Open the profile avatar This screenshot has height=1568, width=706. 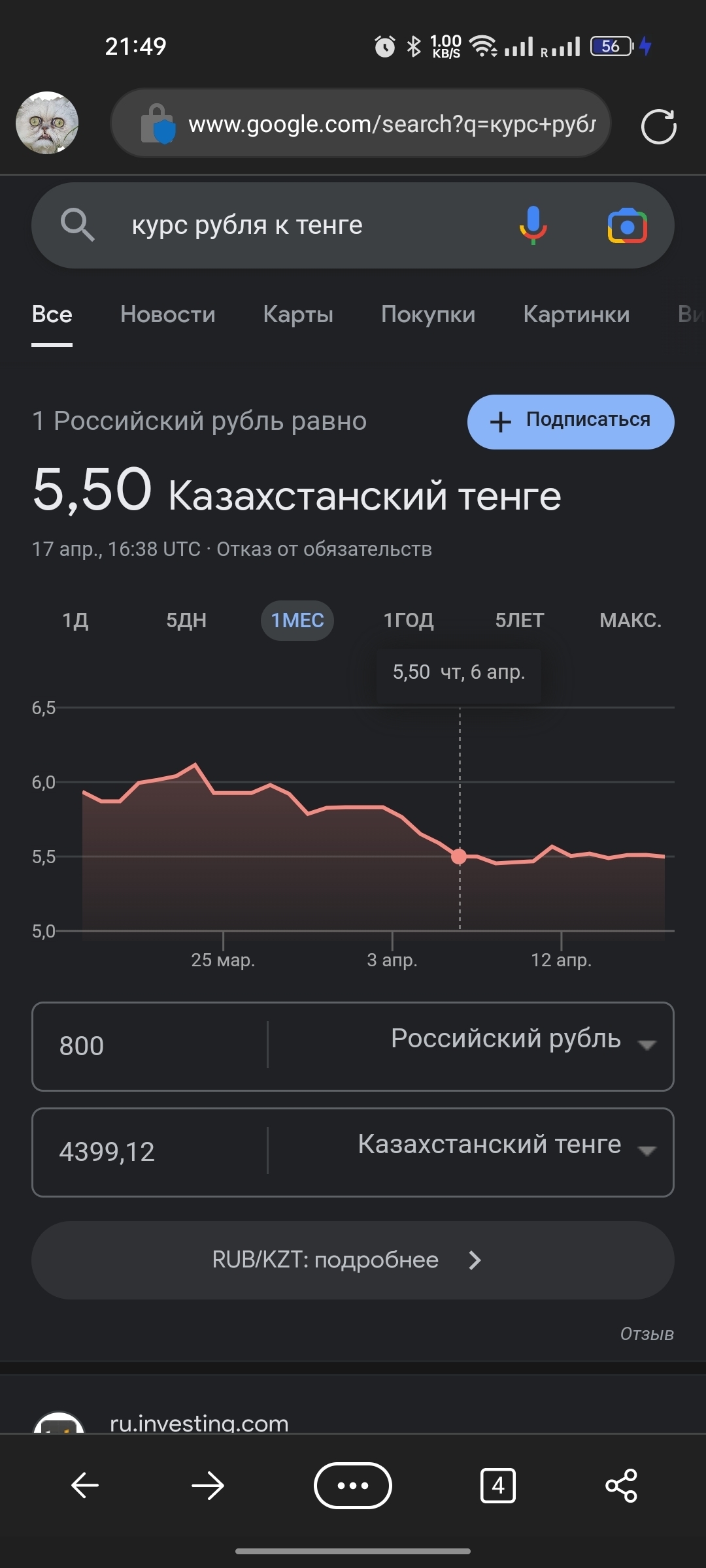(x=47, y=123)
